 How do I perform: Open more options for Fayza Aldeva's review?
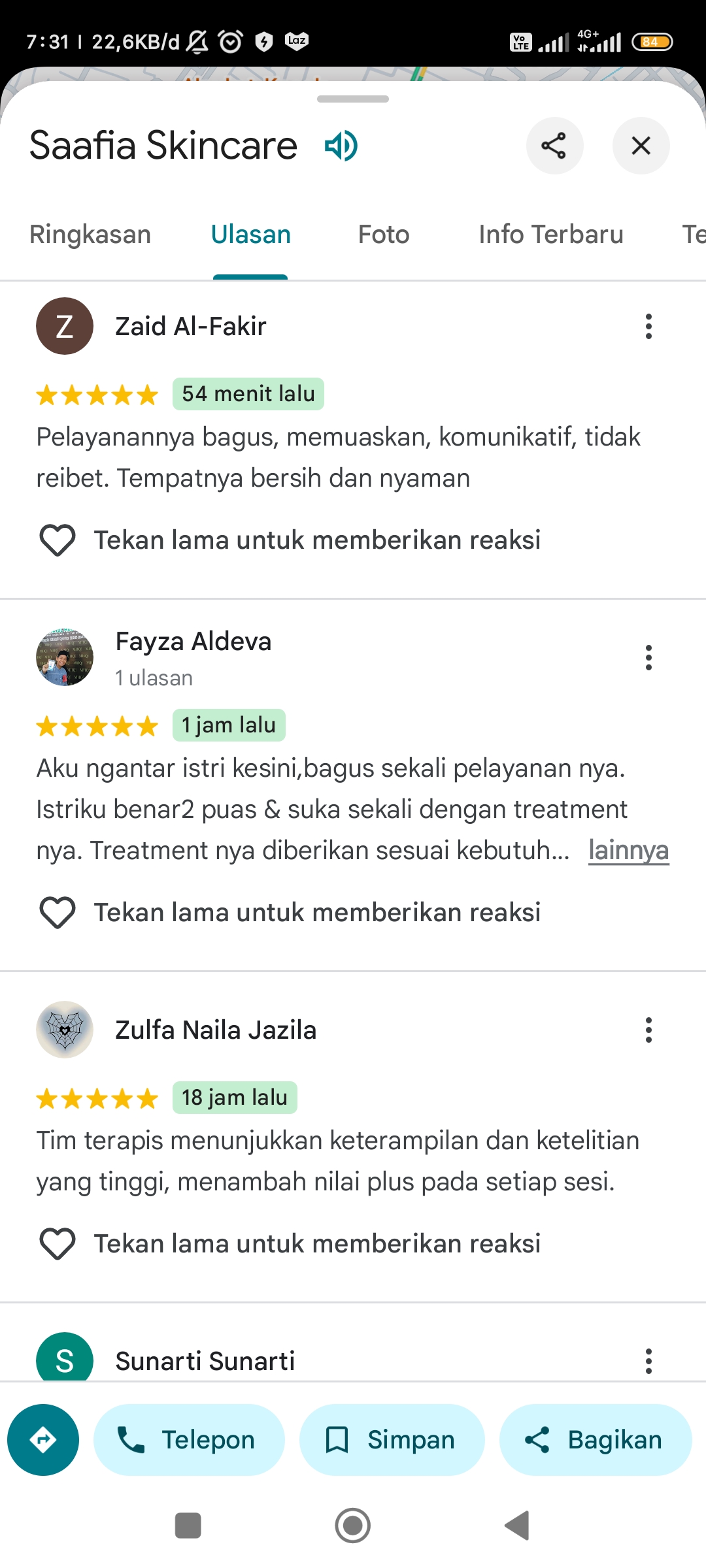(648, 657)
